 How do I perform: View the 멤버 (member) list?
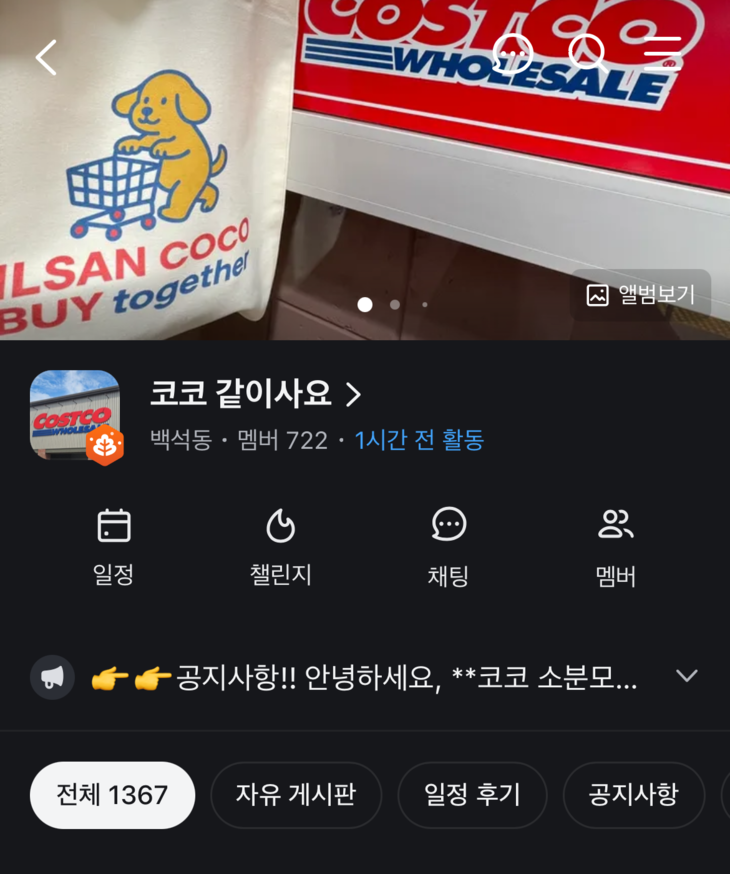pyautogui.click(x=615, y=543)
